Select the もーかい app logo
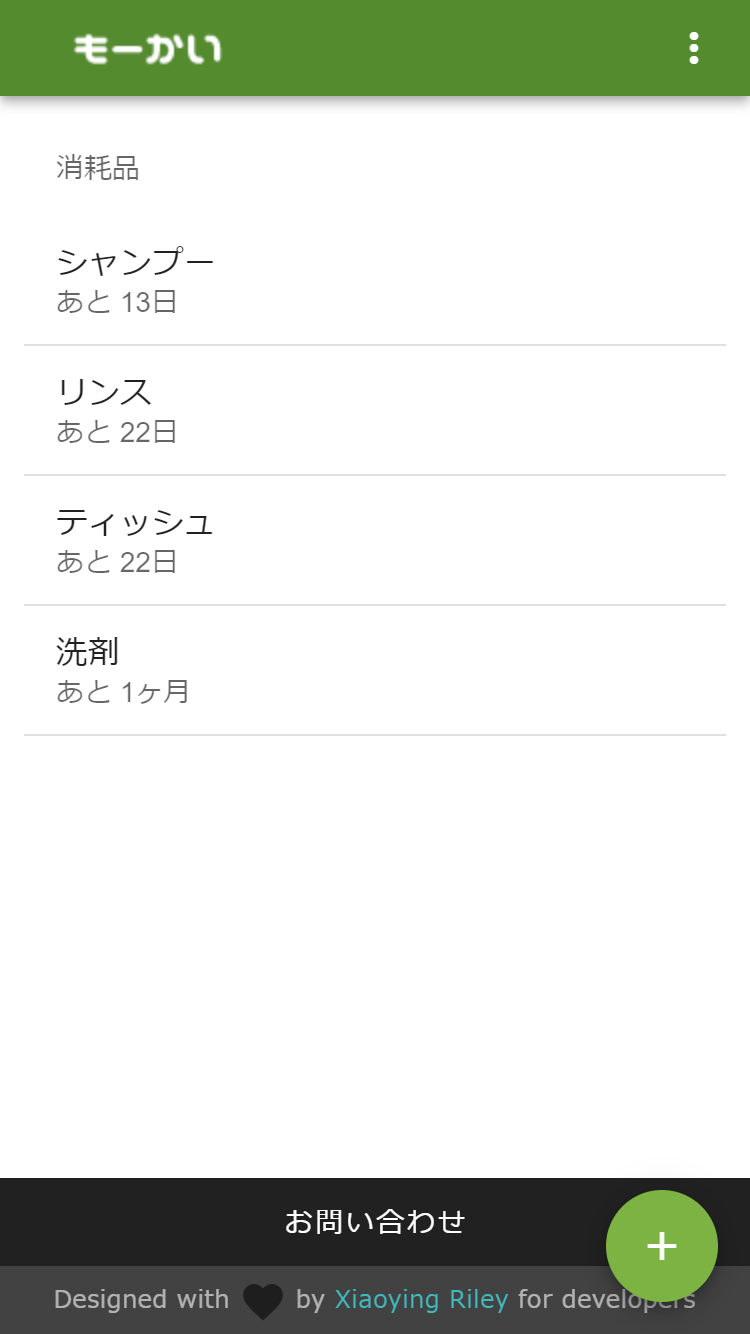The image size is (750, 1334). [x=147, y=47]
